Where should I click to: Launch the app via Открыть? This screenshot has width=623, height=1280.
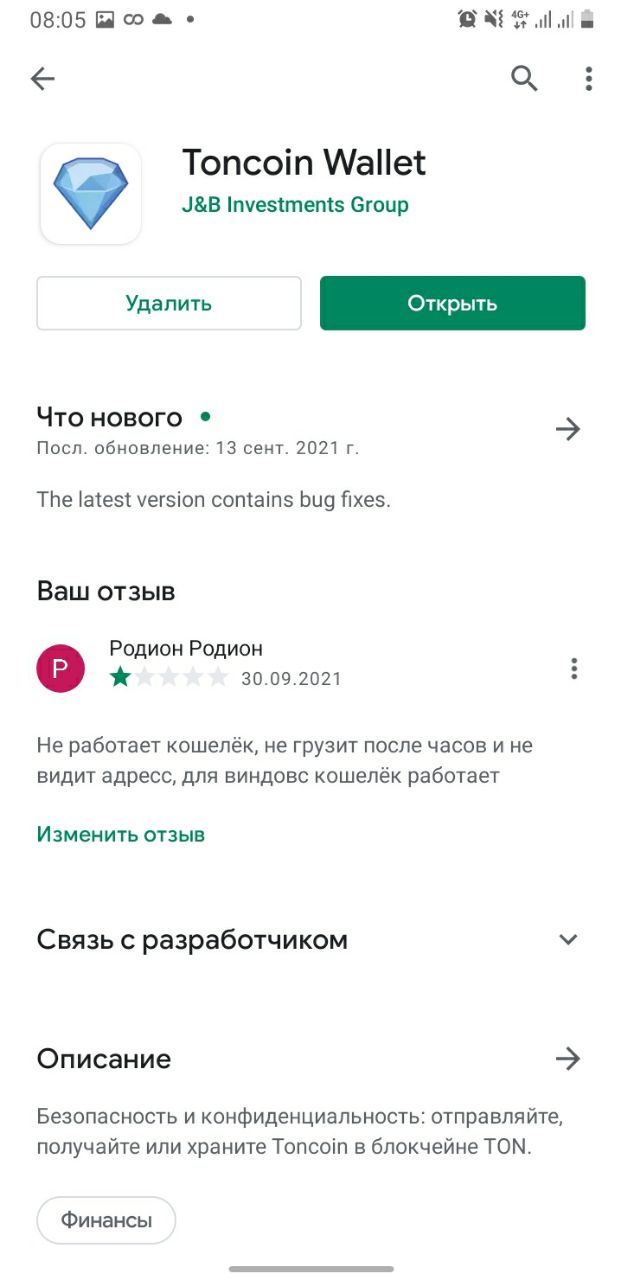(452, 303)
